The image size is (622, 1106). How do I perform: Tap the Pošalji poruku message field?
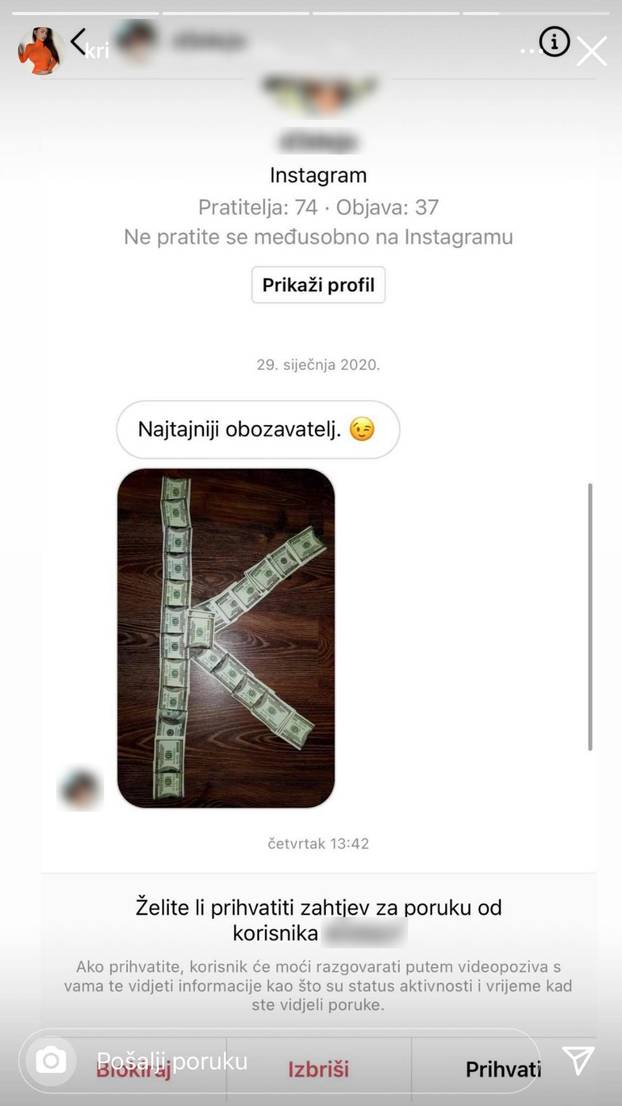(x=300, y=1061)
